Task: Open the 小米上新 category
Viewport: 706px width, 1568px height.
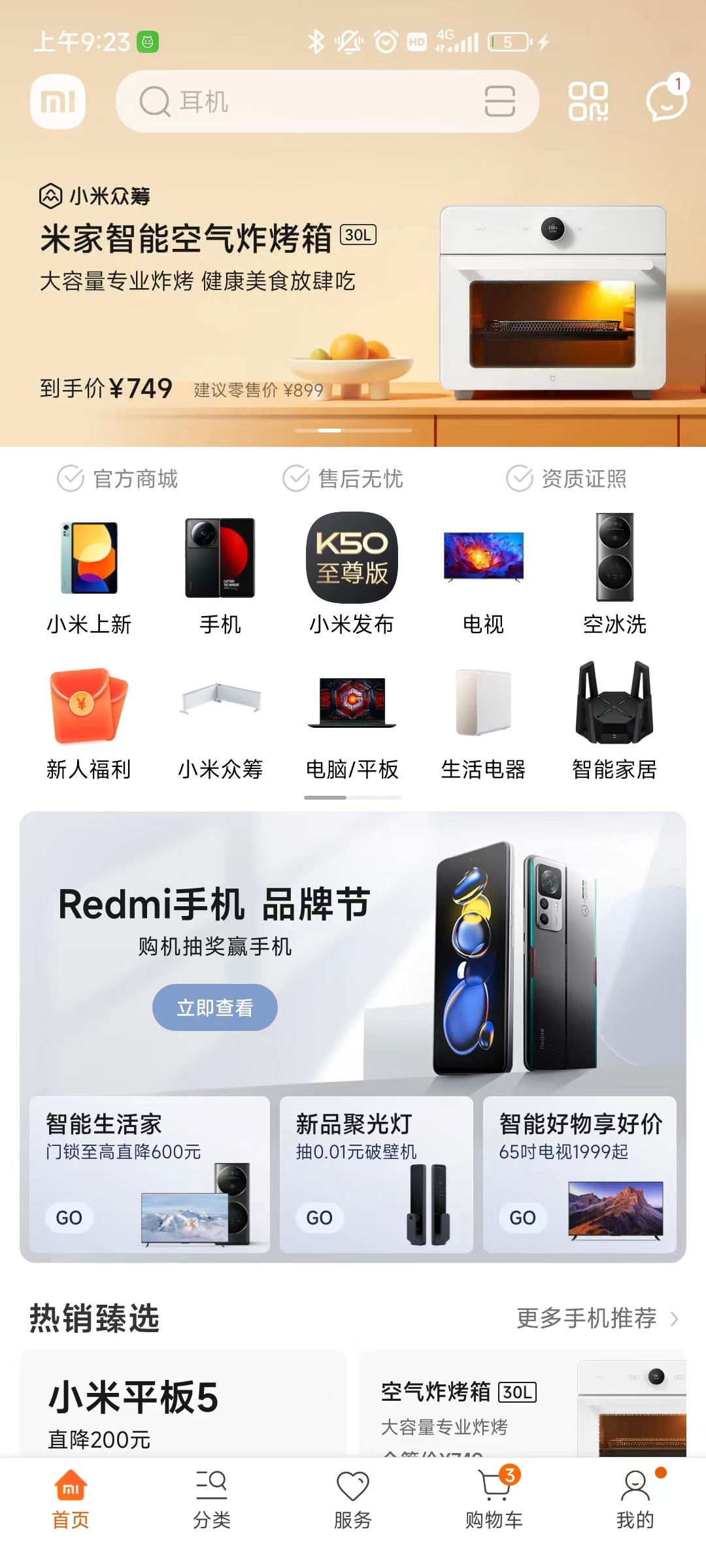Action: click(89, 575)
